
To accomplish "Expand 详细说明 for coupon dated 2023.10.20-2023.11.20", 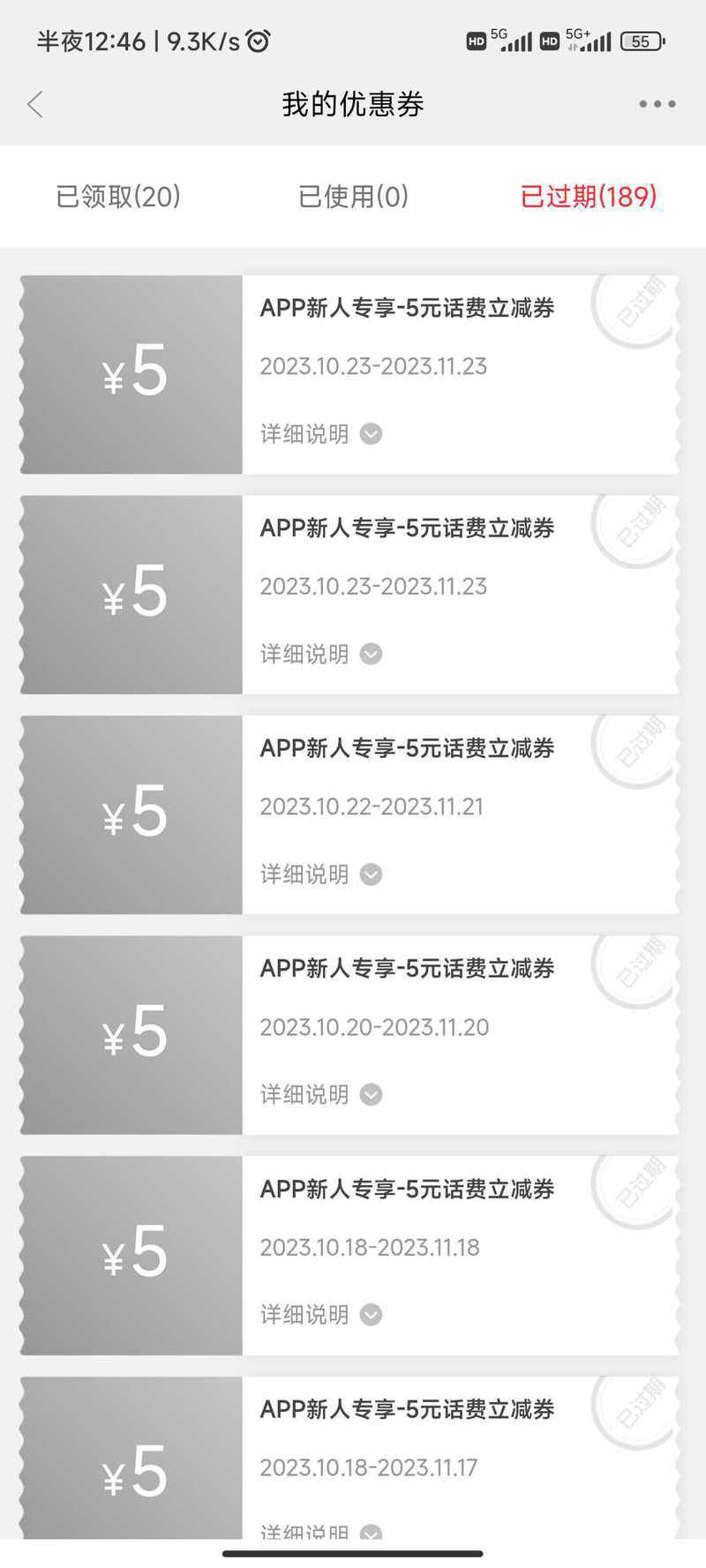I will tap(320, 1094).
